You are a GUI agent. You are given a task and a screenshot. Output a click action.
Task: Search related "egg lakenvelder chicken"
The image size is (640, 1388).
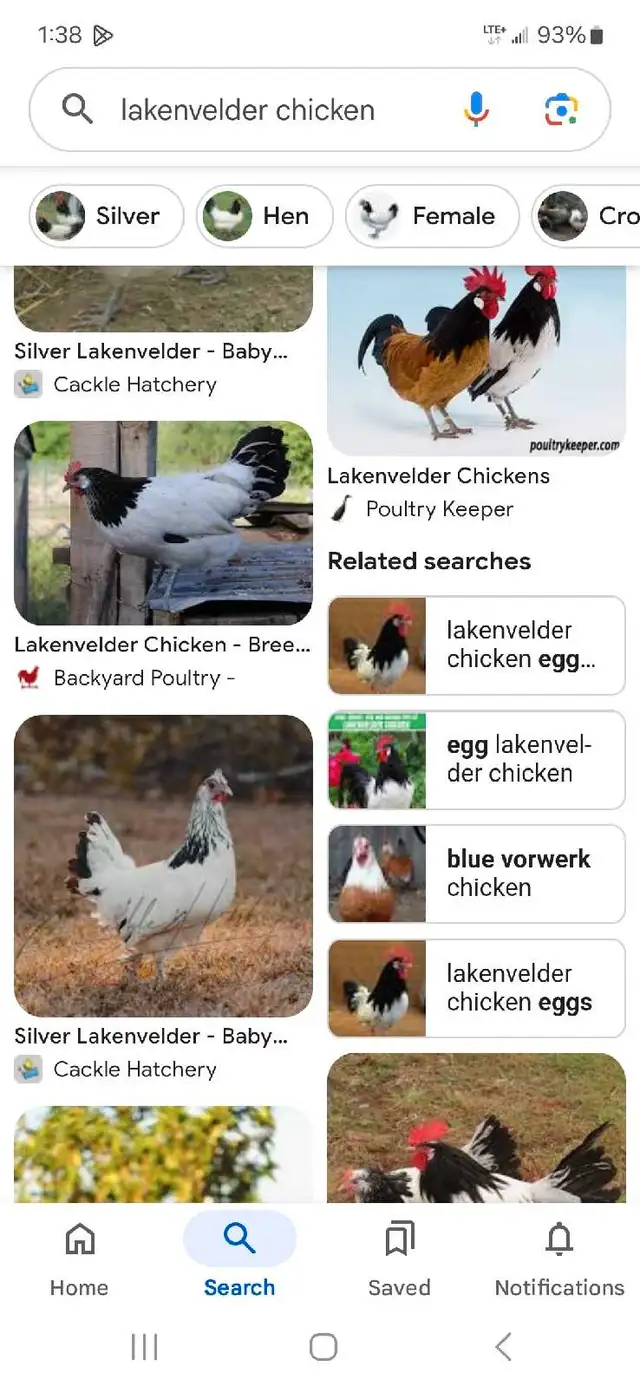(477, 760)
